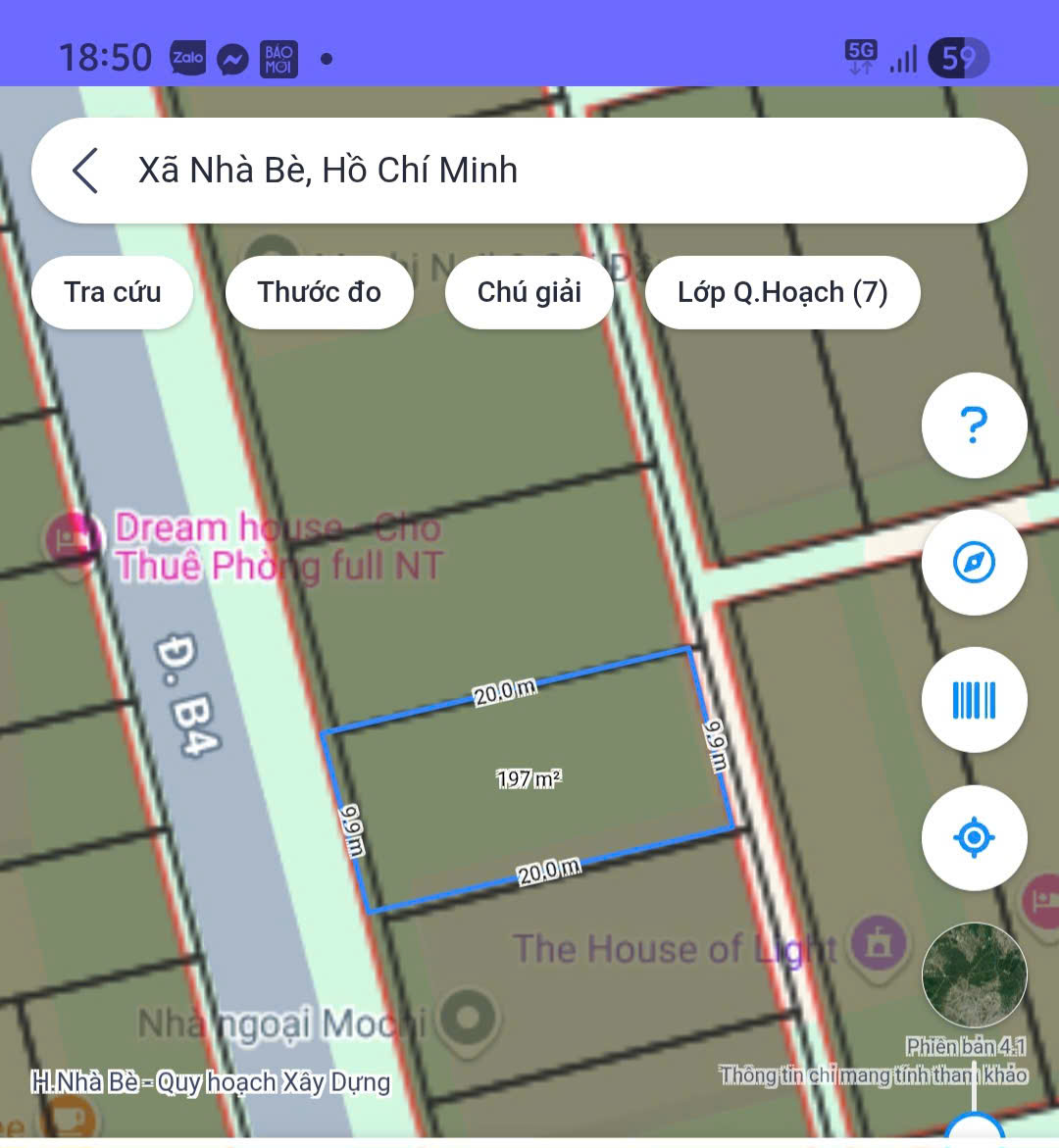Center map on my location
The height and width of the screenshot is (1148, 1059).
pos(974,837)
